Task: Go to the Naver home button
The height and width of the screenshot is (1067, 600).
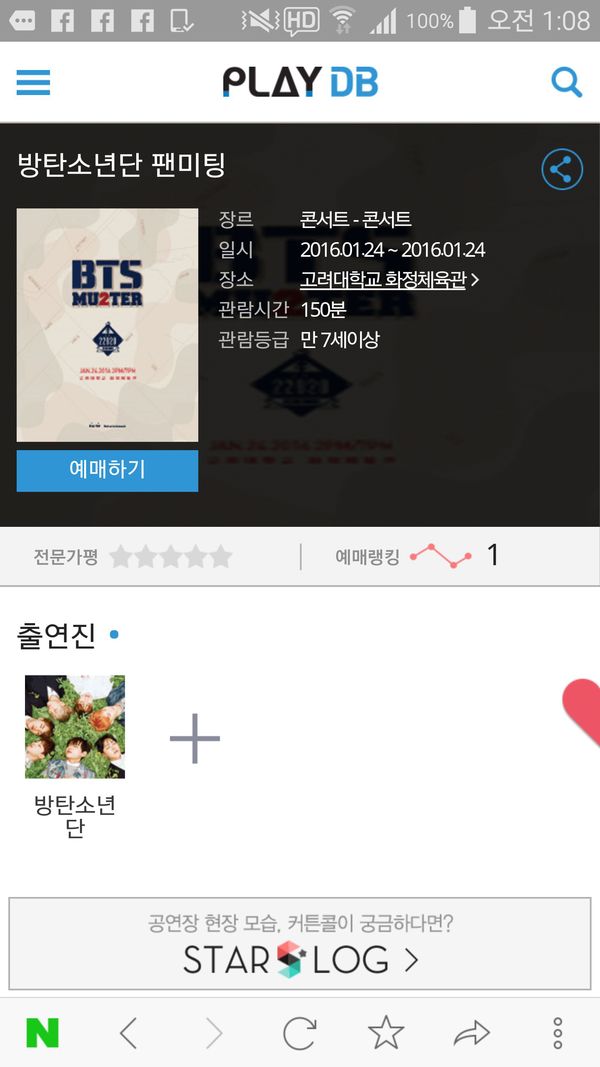Action: (x=42, y=1033)
